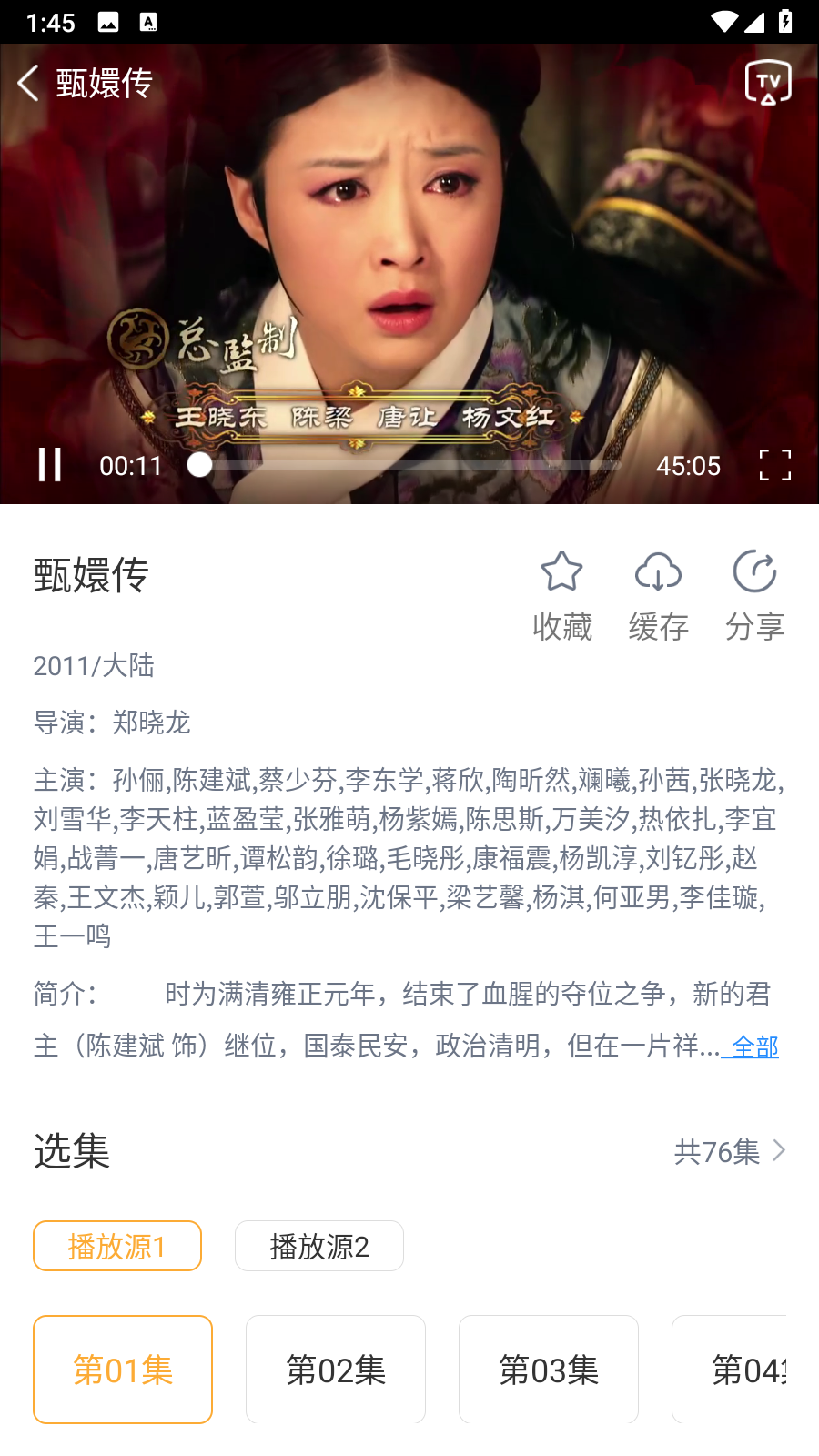
Task: Tap the 收藏 favorite star icon
Action: [x=561, y=573]
